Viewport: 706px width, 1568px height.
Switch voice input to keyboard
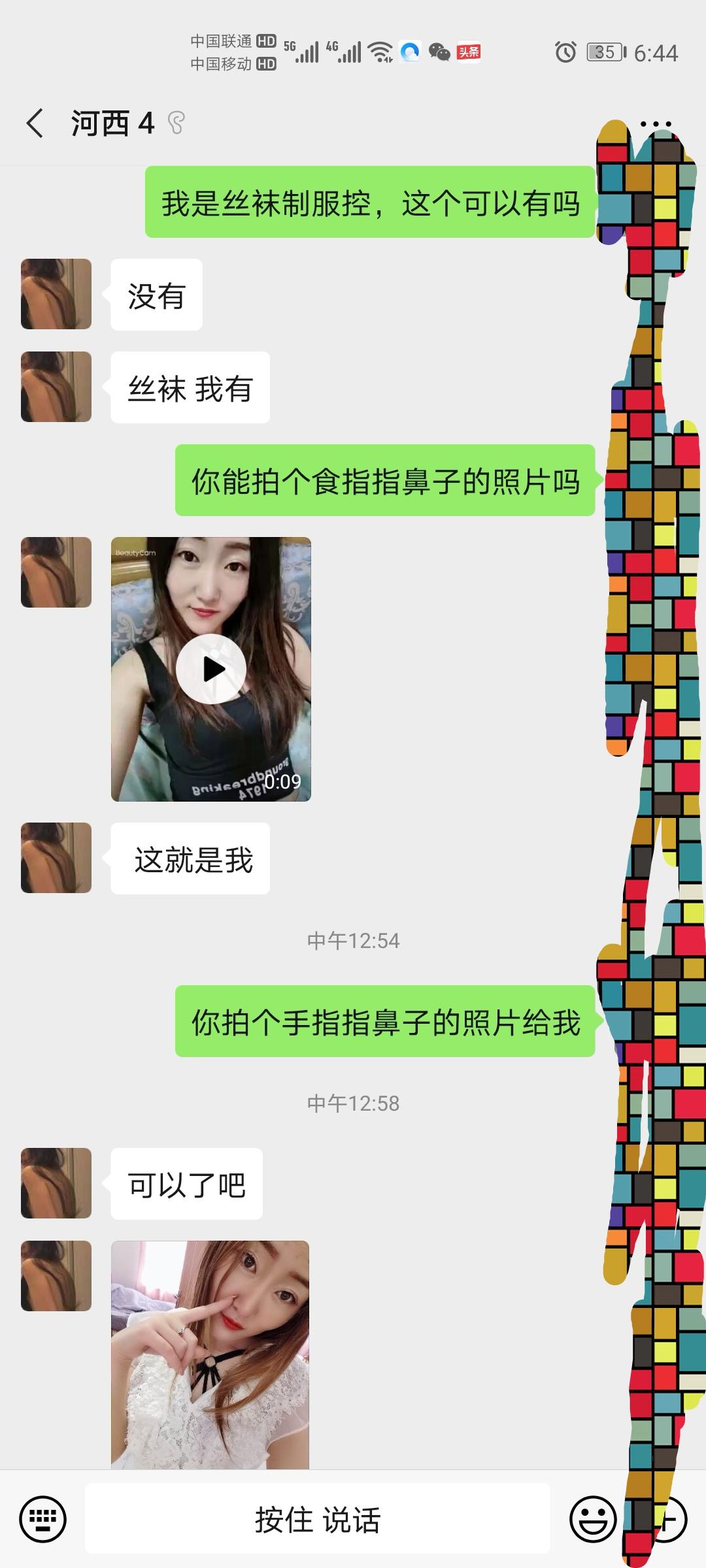pyautogui.click(x=43, y=1519)
